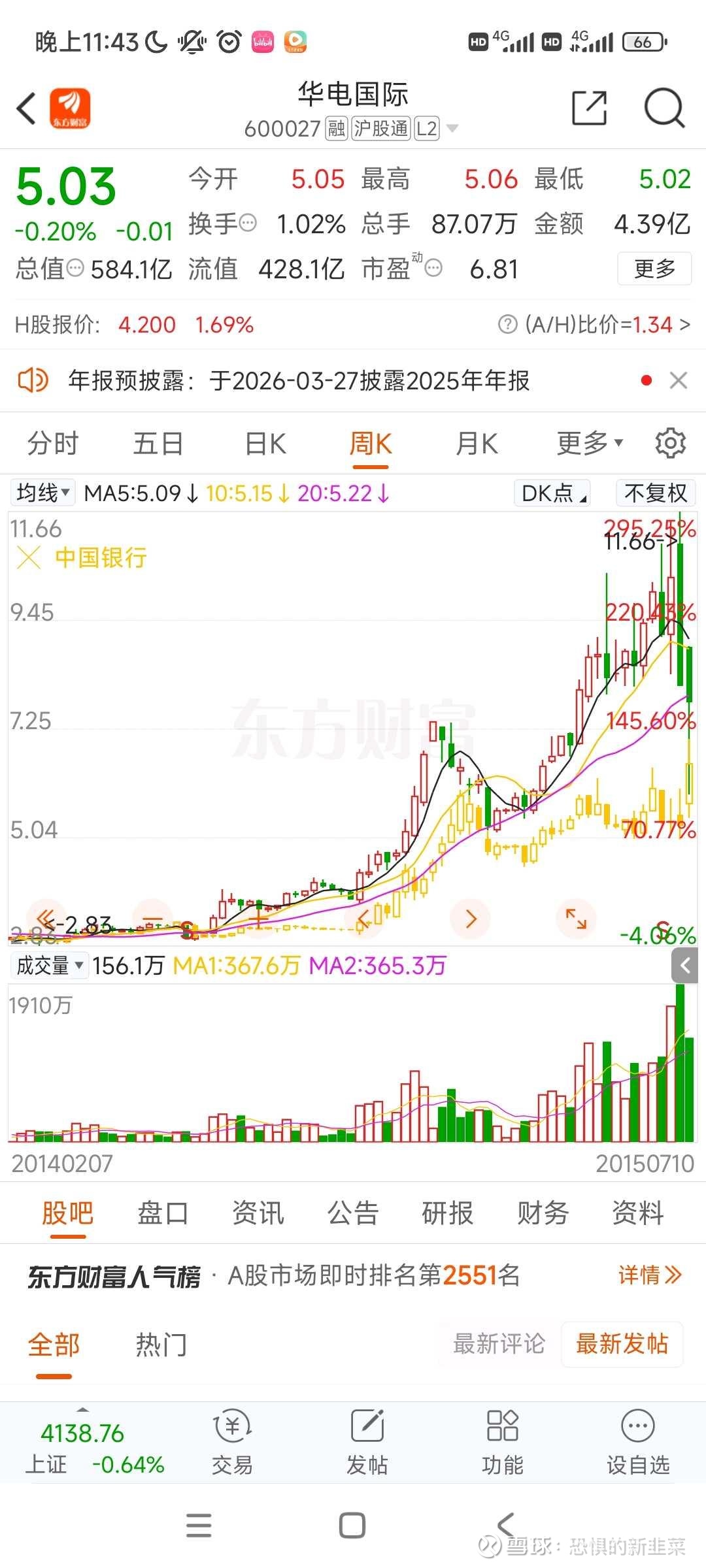The width and height of the screenshot is (706, 1568).
Task: Switch to the 分时 chart tab
Action: (x=52, y=444)
